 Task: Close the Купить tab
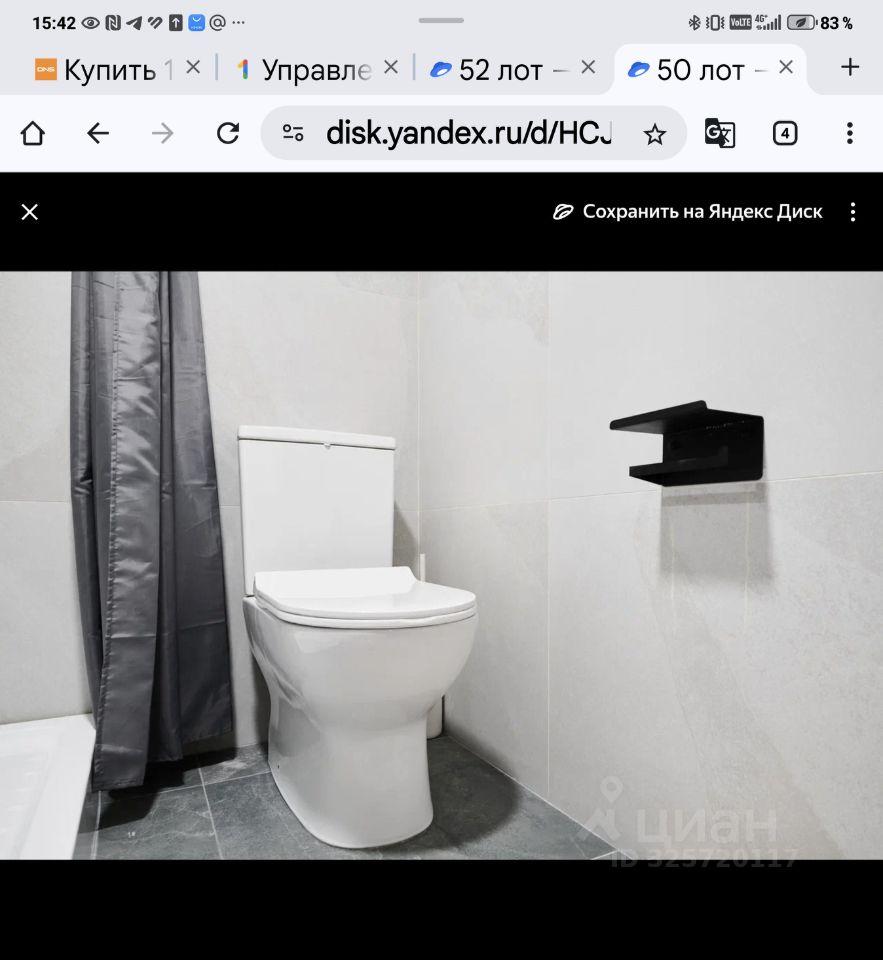click(194, 68)
